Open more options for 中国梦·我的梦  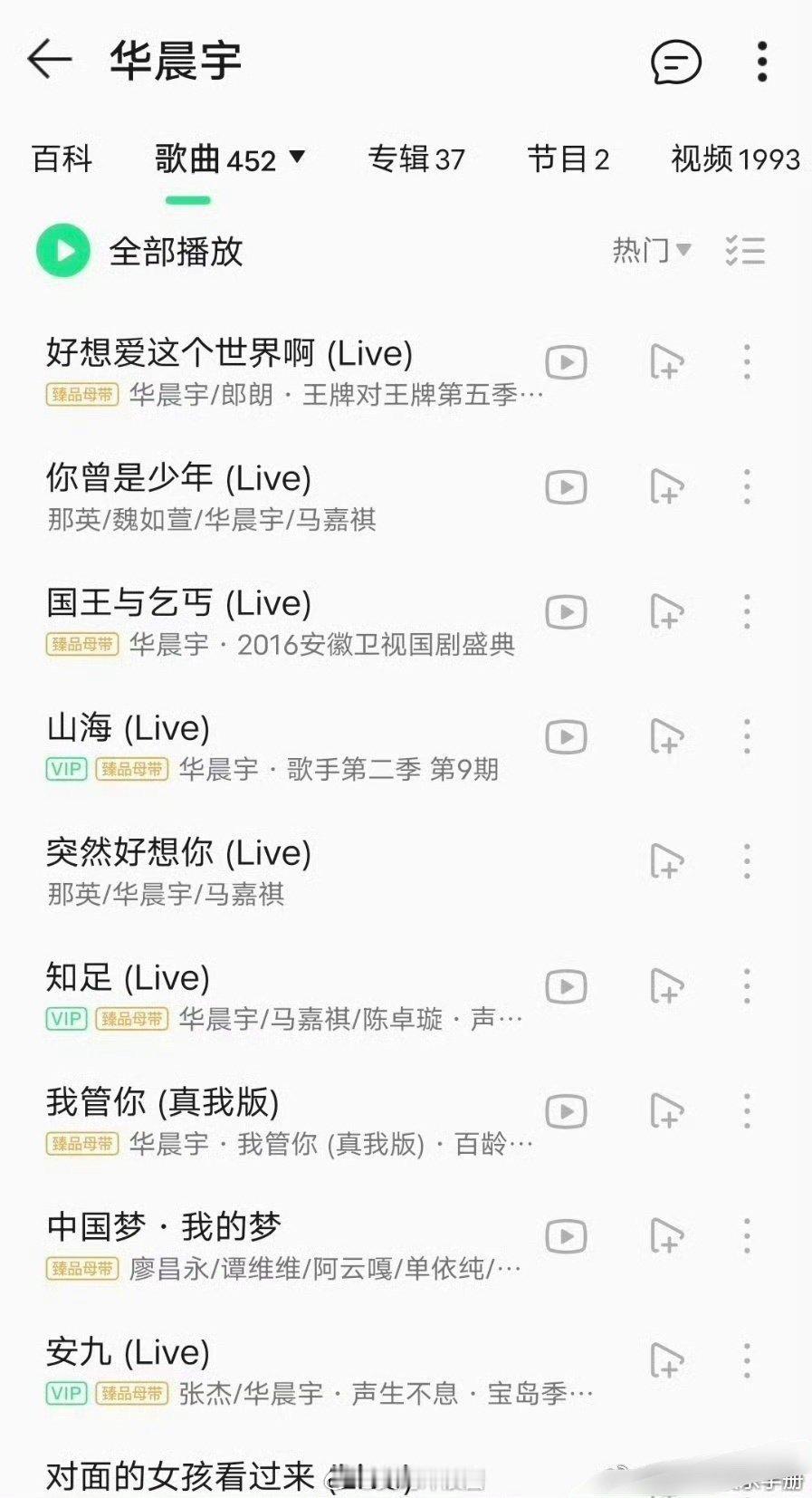[x=747, y=1236]
